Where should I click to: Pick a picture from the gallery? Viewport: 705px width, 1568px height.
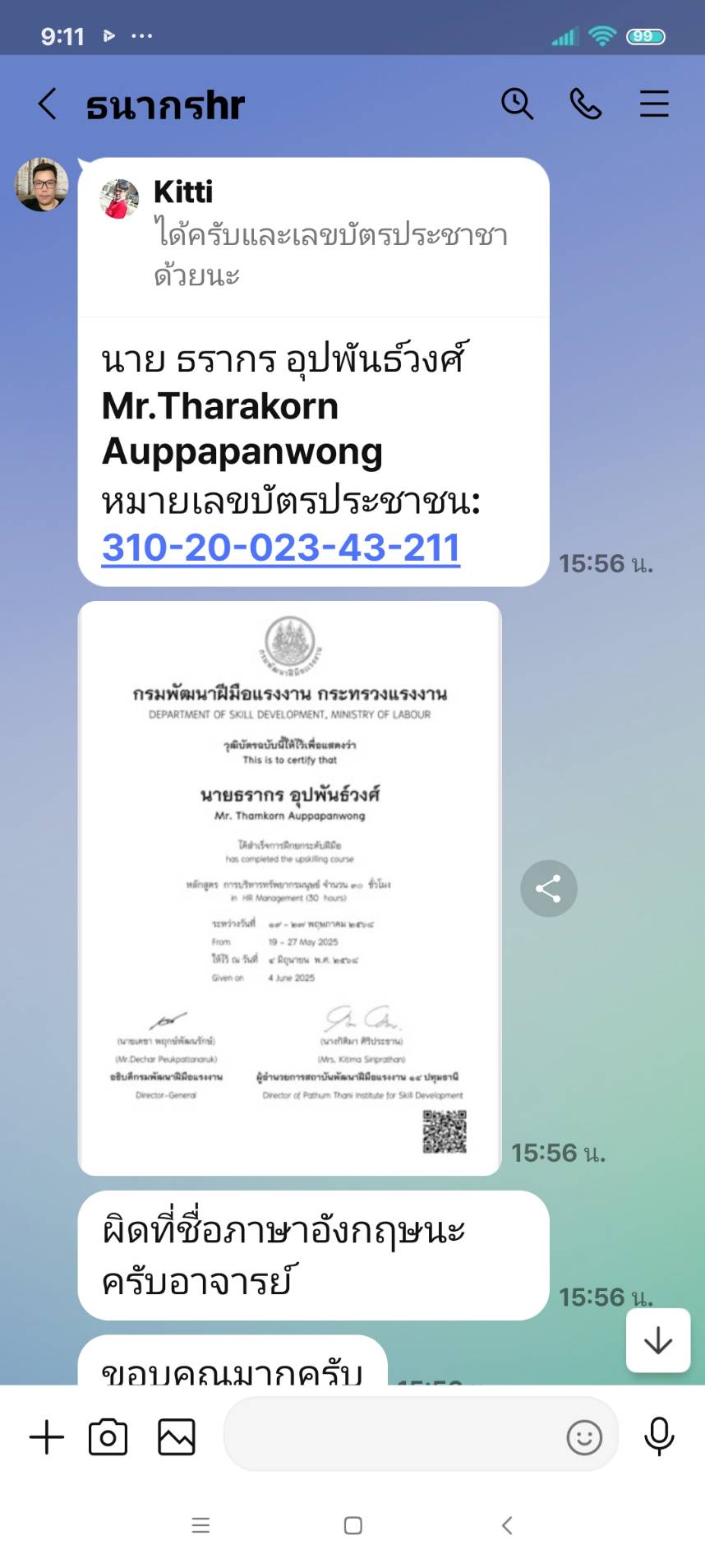(177, 1437)
